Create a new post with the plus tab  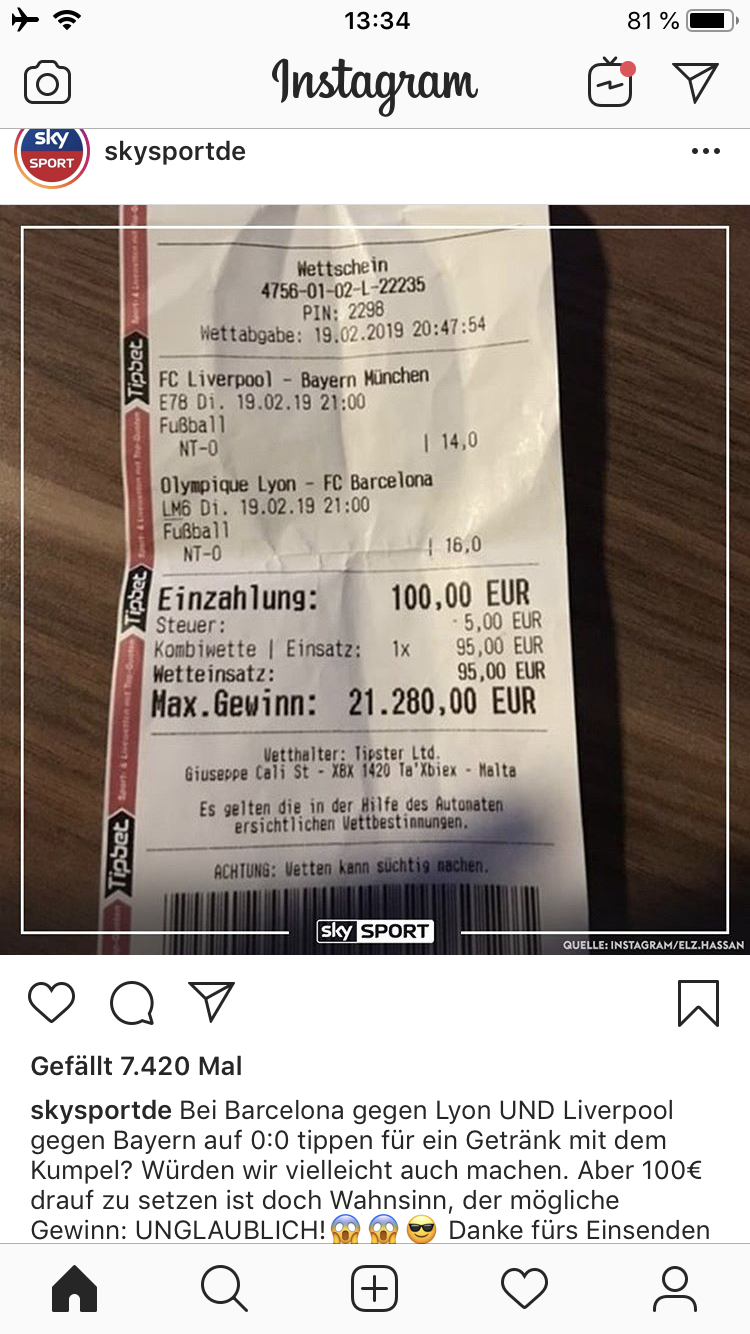click(x=375, y=1289)
